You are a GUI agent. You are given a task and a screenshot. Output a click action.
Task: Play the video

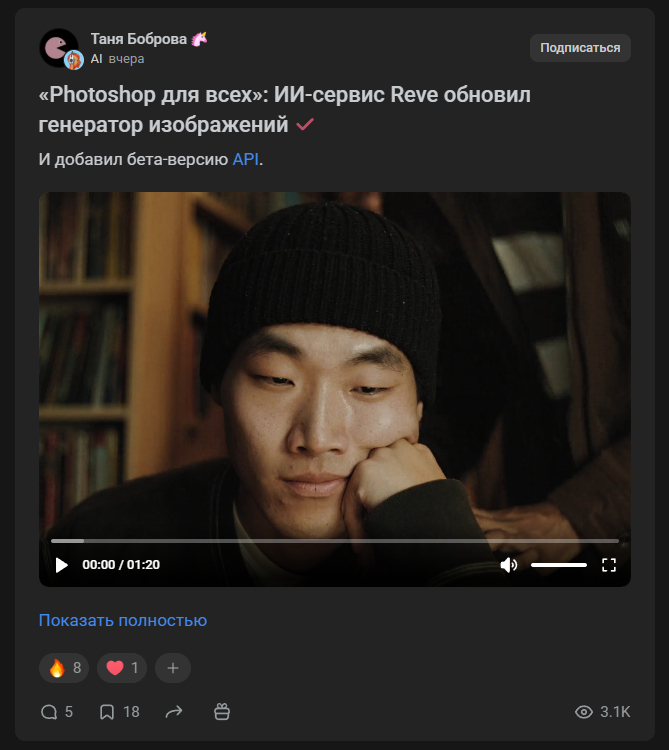point(62,565)
